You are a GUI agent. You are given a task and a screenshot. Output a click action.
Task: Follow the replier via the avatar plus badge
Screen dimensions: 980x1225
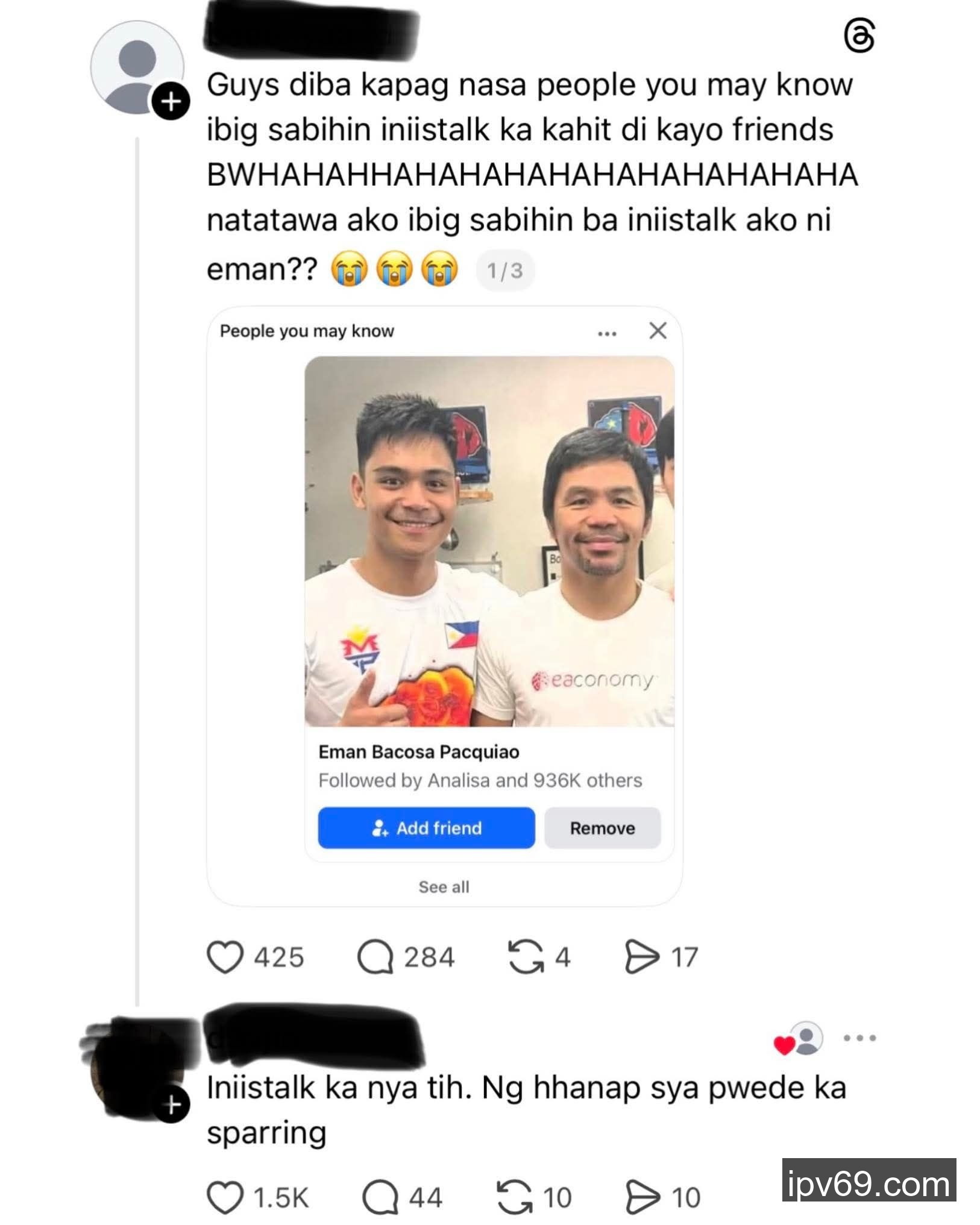click(x=172, y=1105)
